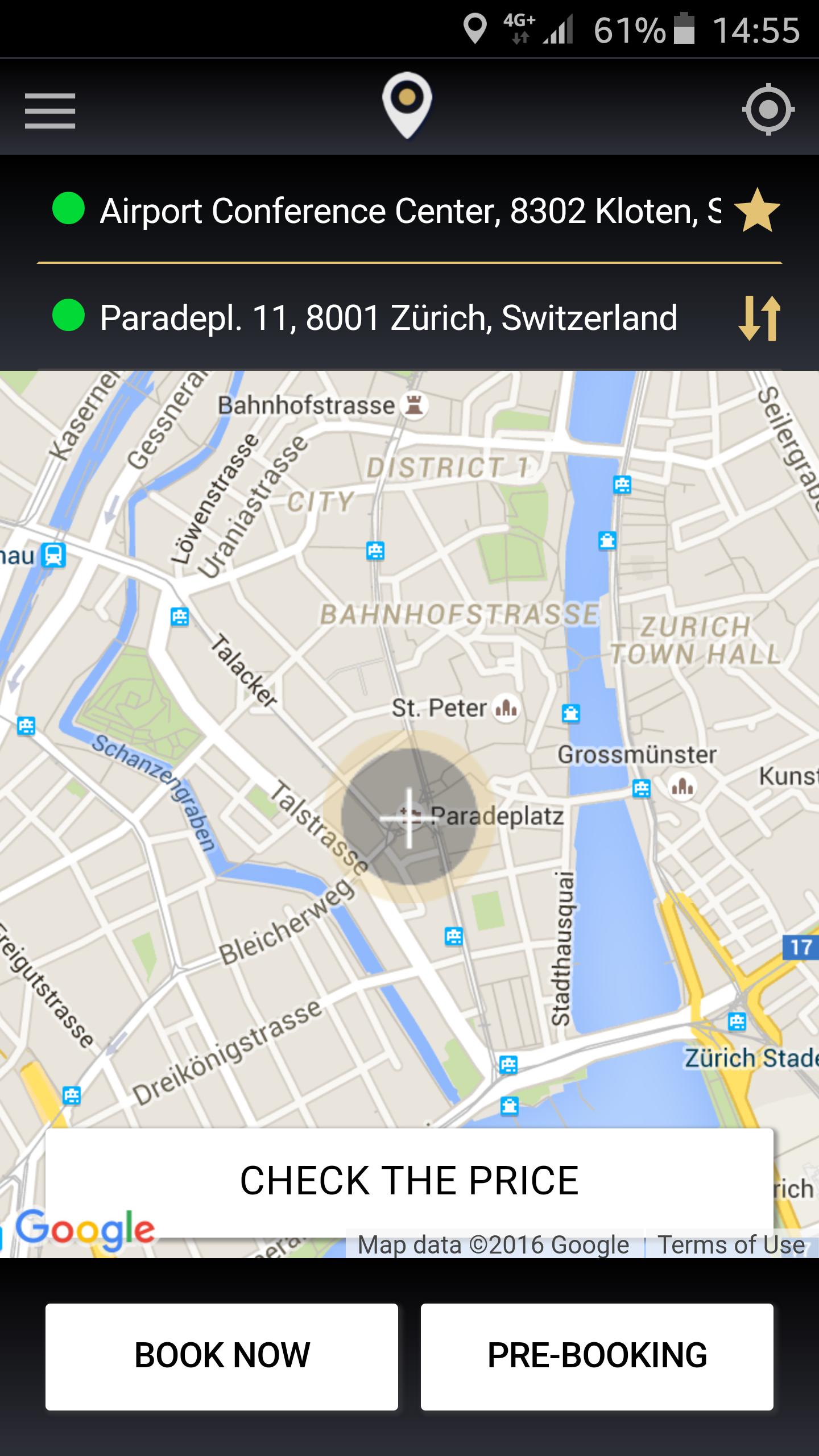The height and width of the screenshot is (1456, 819).
Task: Open Google Maps Terms of Use
Action: click(731, 1245)
